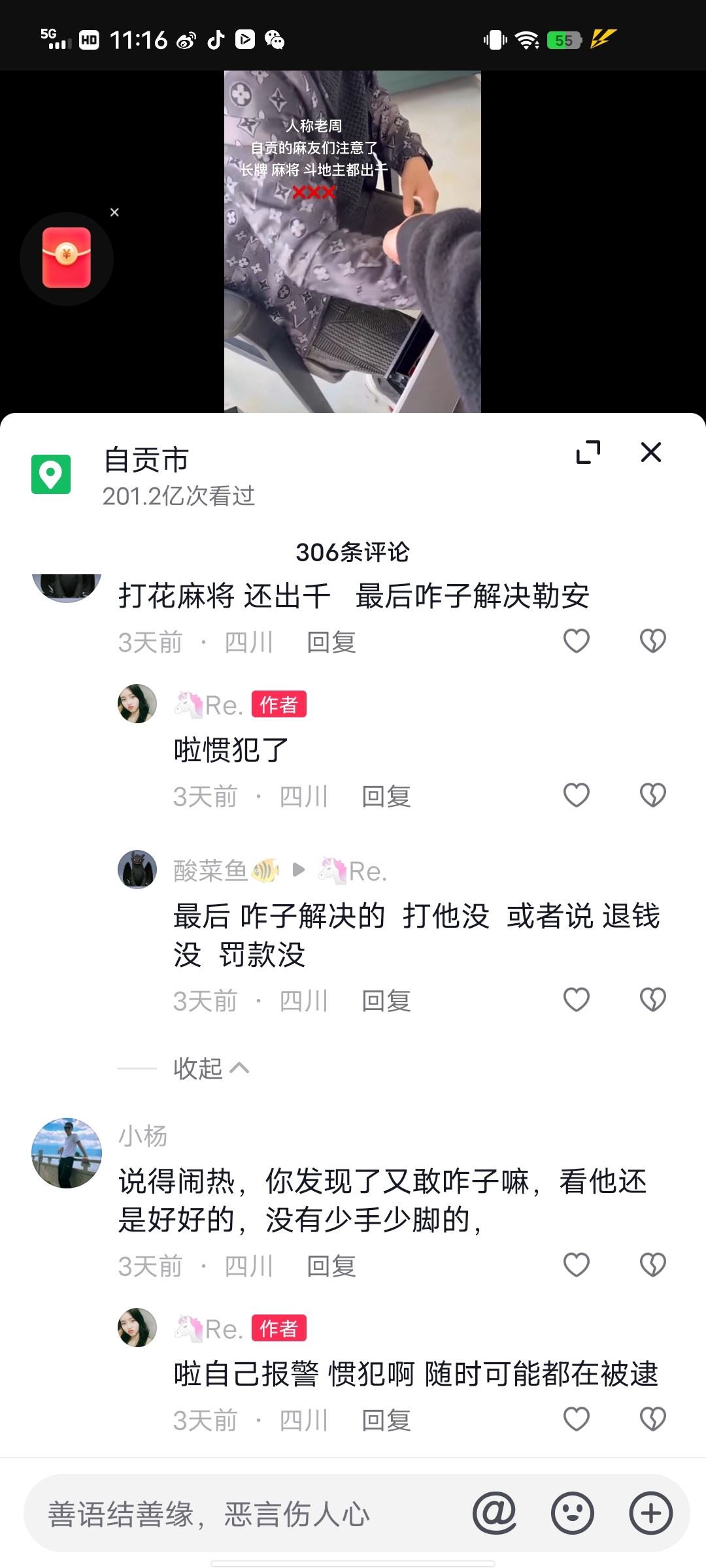Expand comments panel to full screen

tap(588, 452)
